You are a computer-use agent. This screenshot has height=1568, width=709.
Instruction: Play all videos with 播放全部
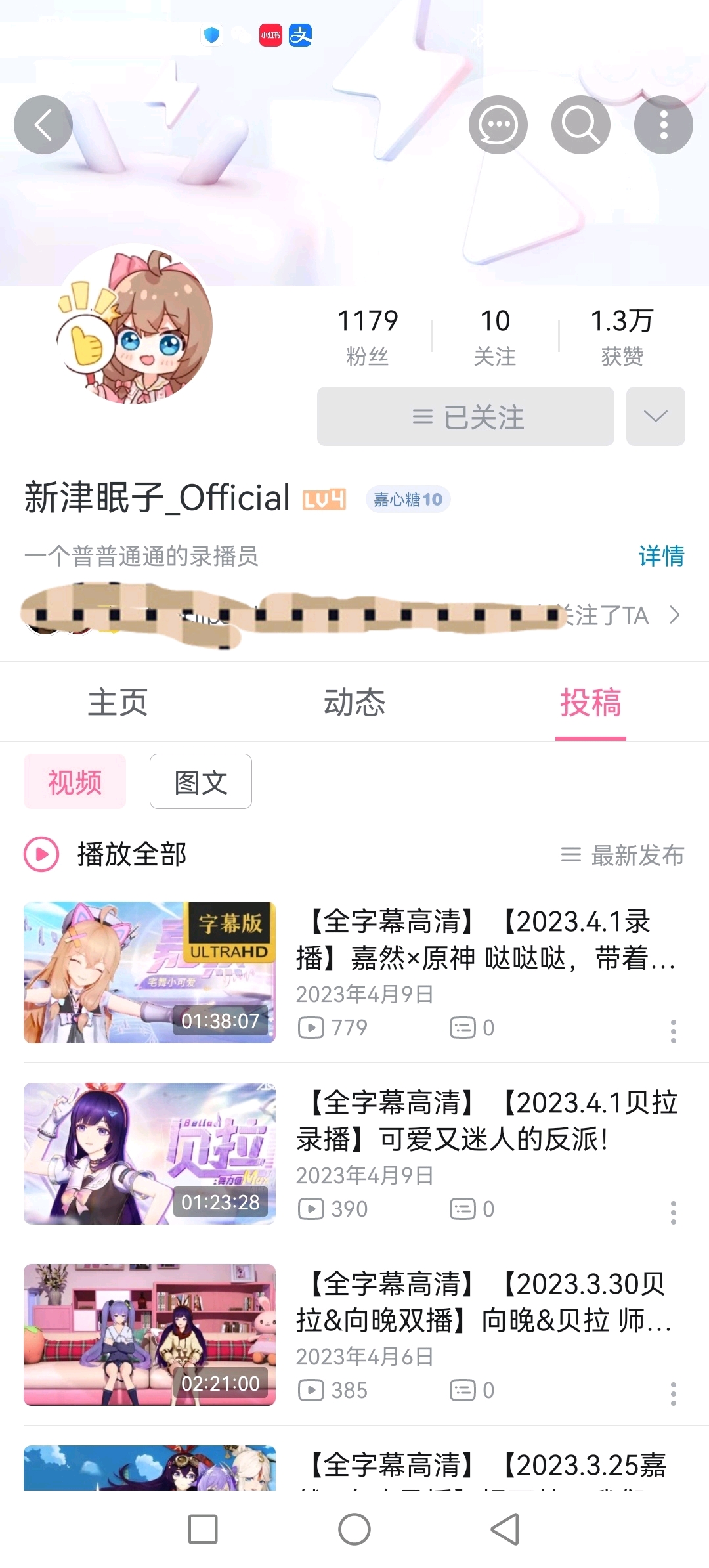pyautogui.click(x=106, y=854)
